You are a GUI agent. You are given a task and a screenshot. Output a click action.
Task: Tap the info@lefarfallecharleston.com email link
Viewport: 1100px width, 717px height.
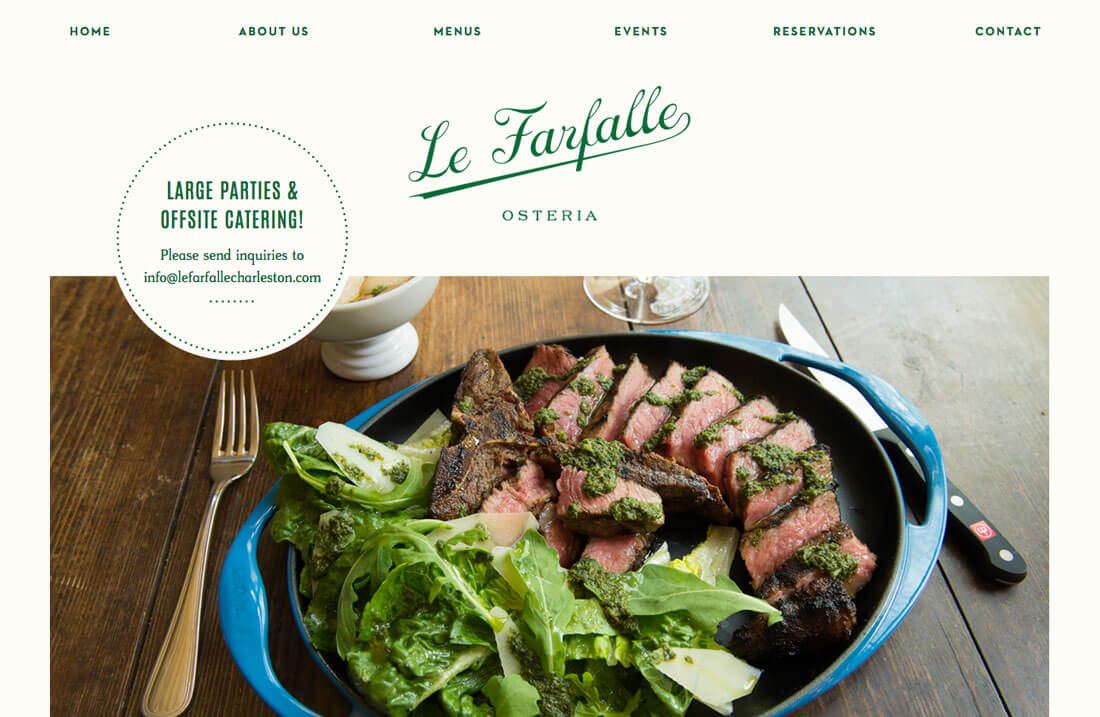tap(232, 278)
